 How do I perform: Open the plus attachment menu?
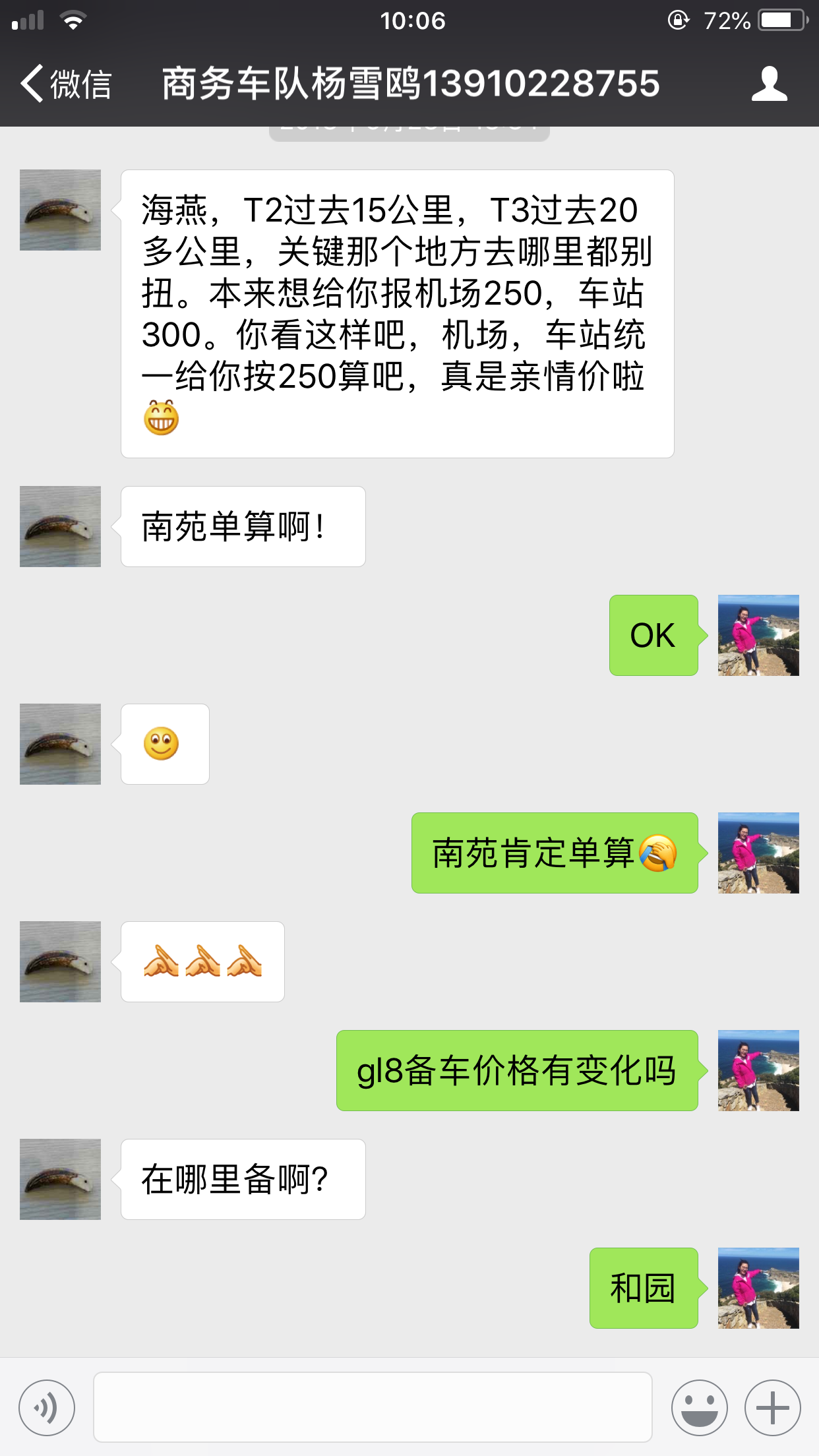pos(772,1408)
